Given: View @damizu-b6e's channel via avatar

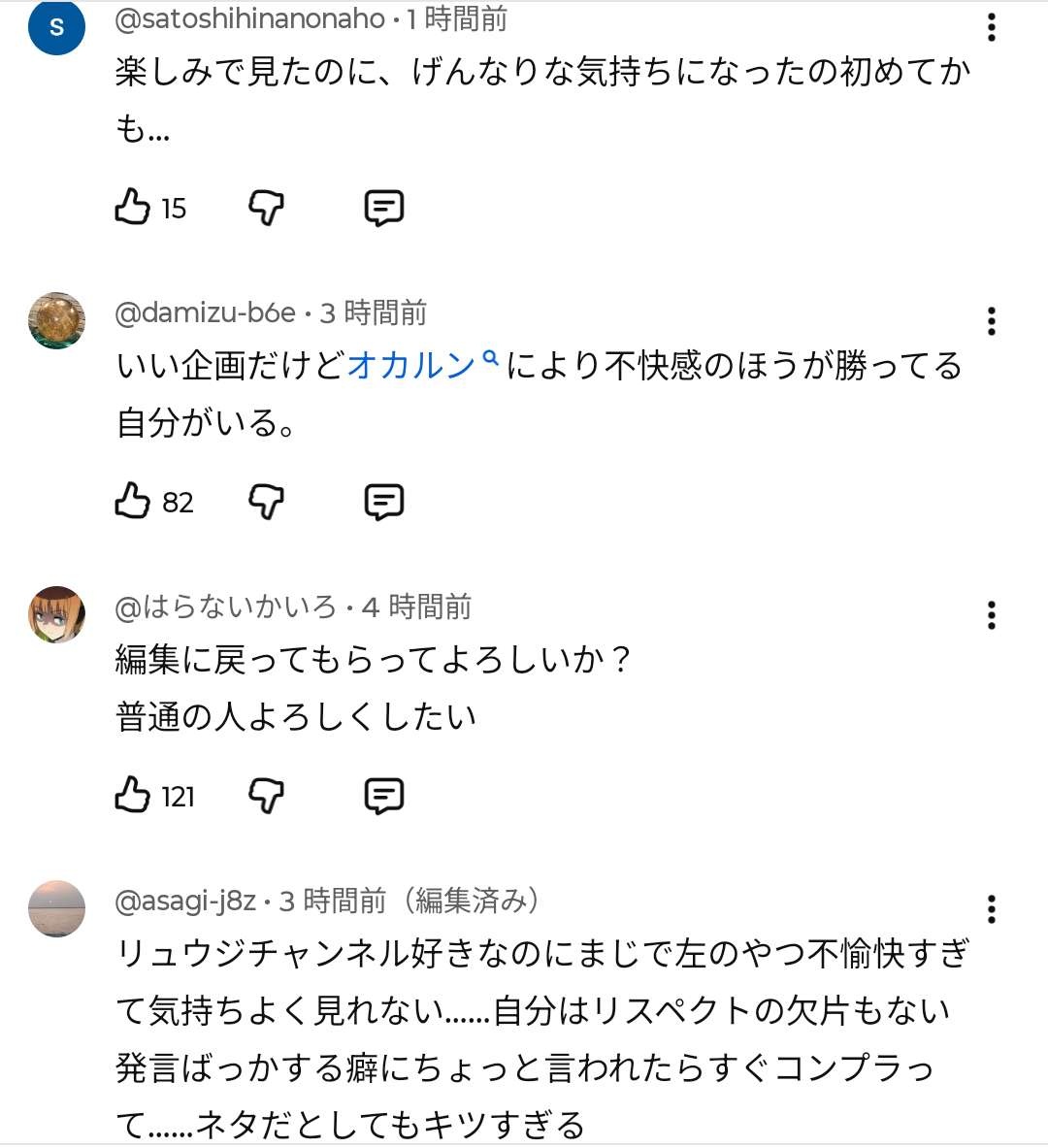Looking at the screenshot, I should 57,320.
